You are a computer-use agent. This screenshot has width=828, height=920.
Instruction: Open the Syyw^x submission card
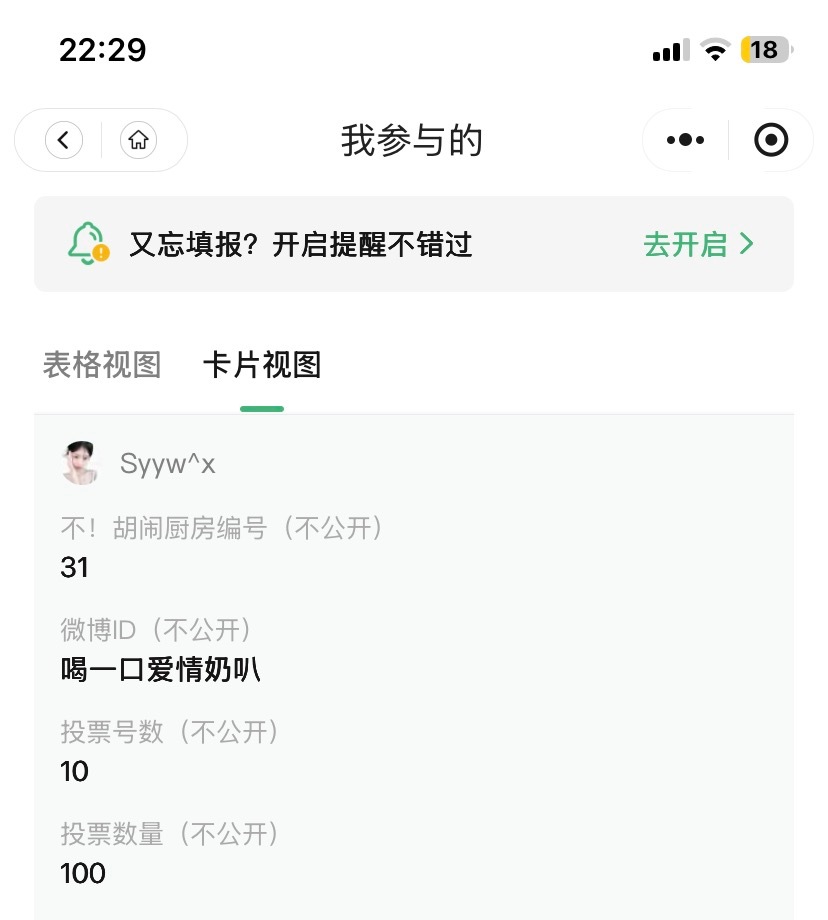[x=414, y=668]
